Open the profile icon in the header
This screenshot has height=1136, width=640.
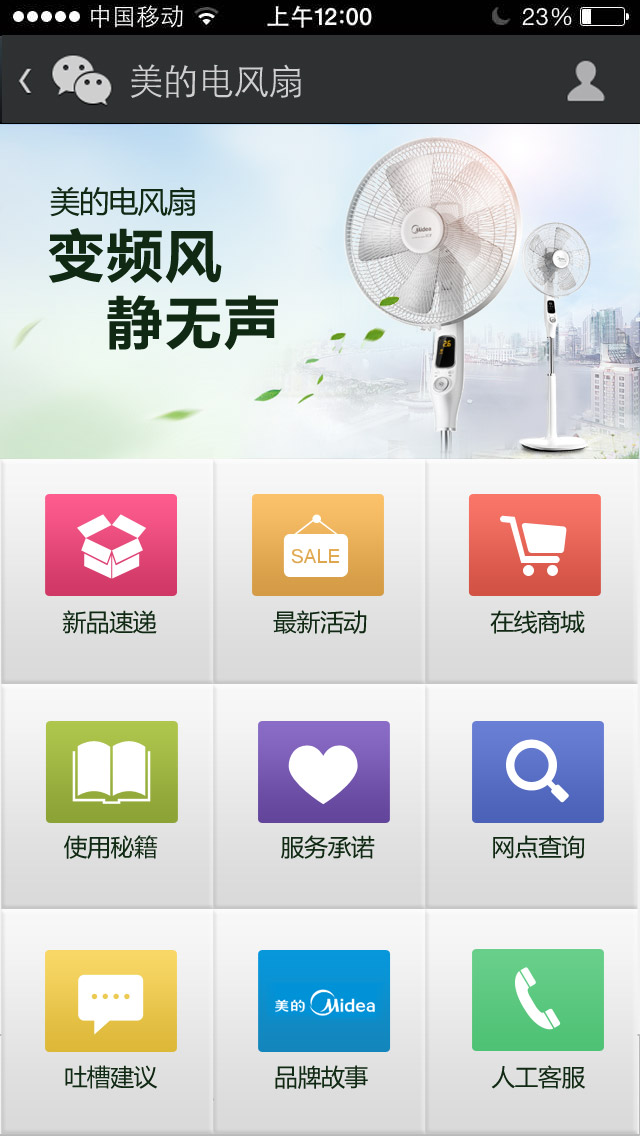tap(586, 81)
